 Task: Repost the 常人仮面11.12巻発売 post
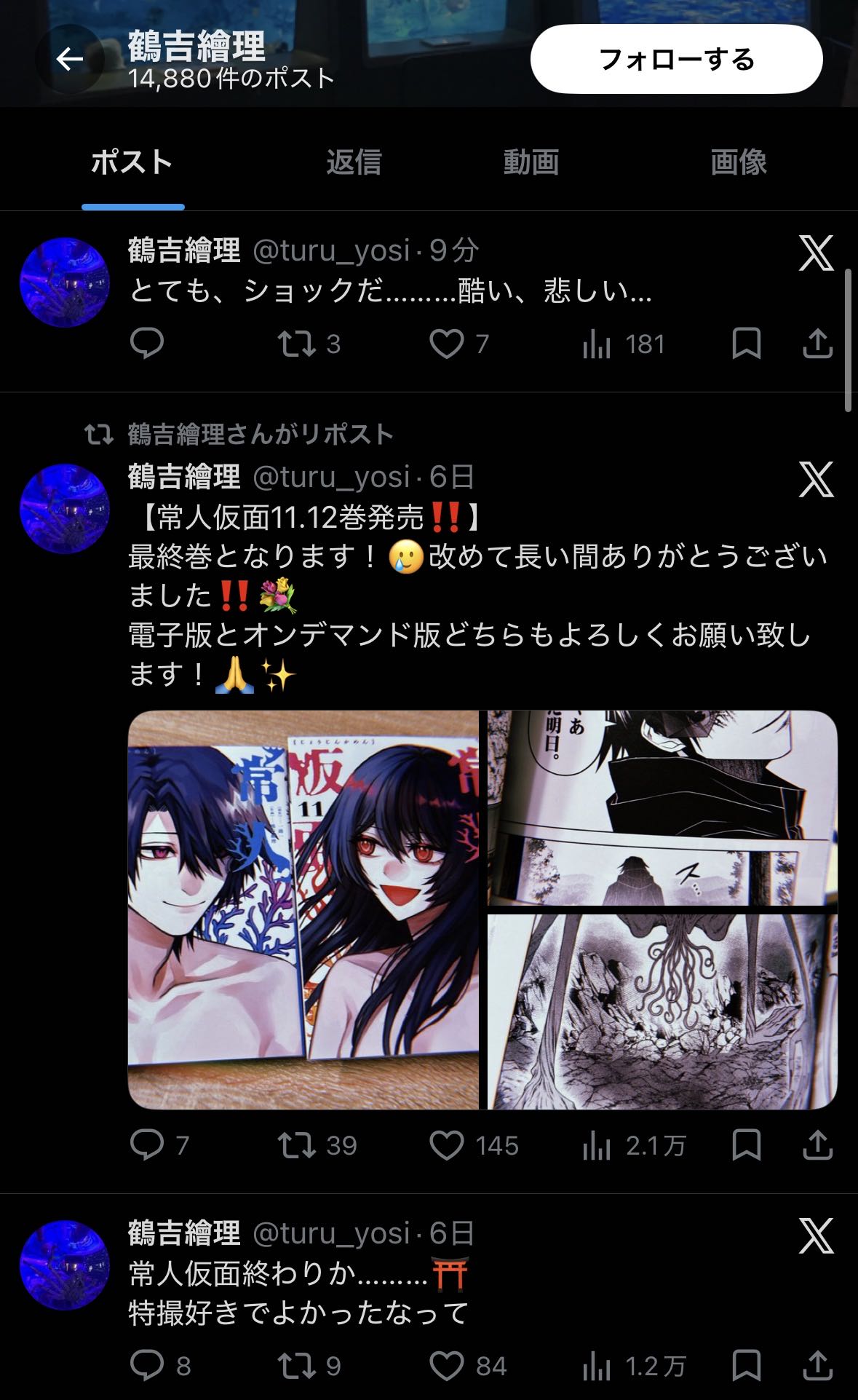[x=297, y=1145]
